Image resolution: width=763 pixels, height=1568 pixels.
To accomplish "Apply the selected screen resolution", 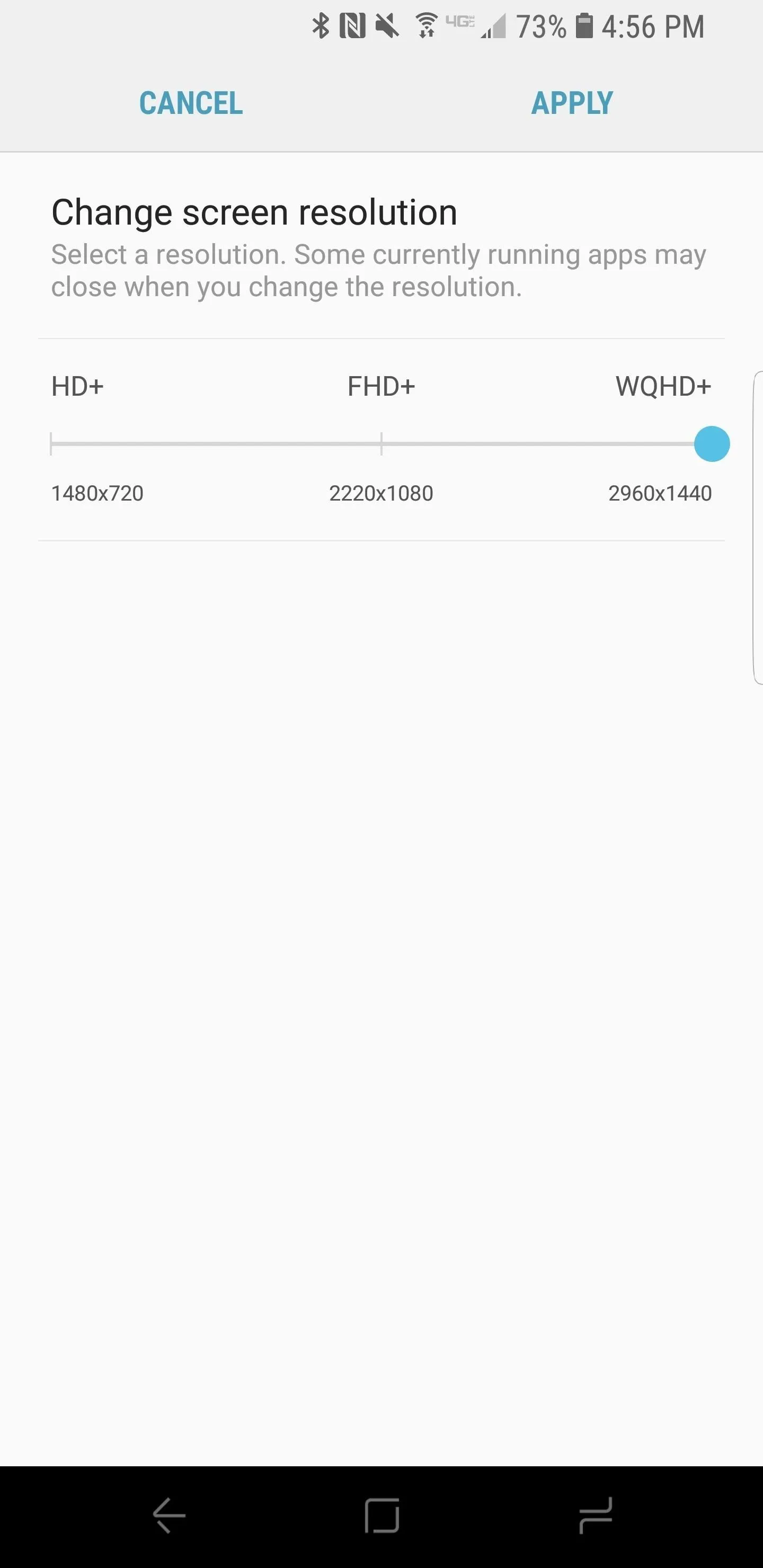I will click(x=572, y=103).
